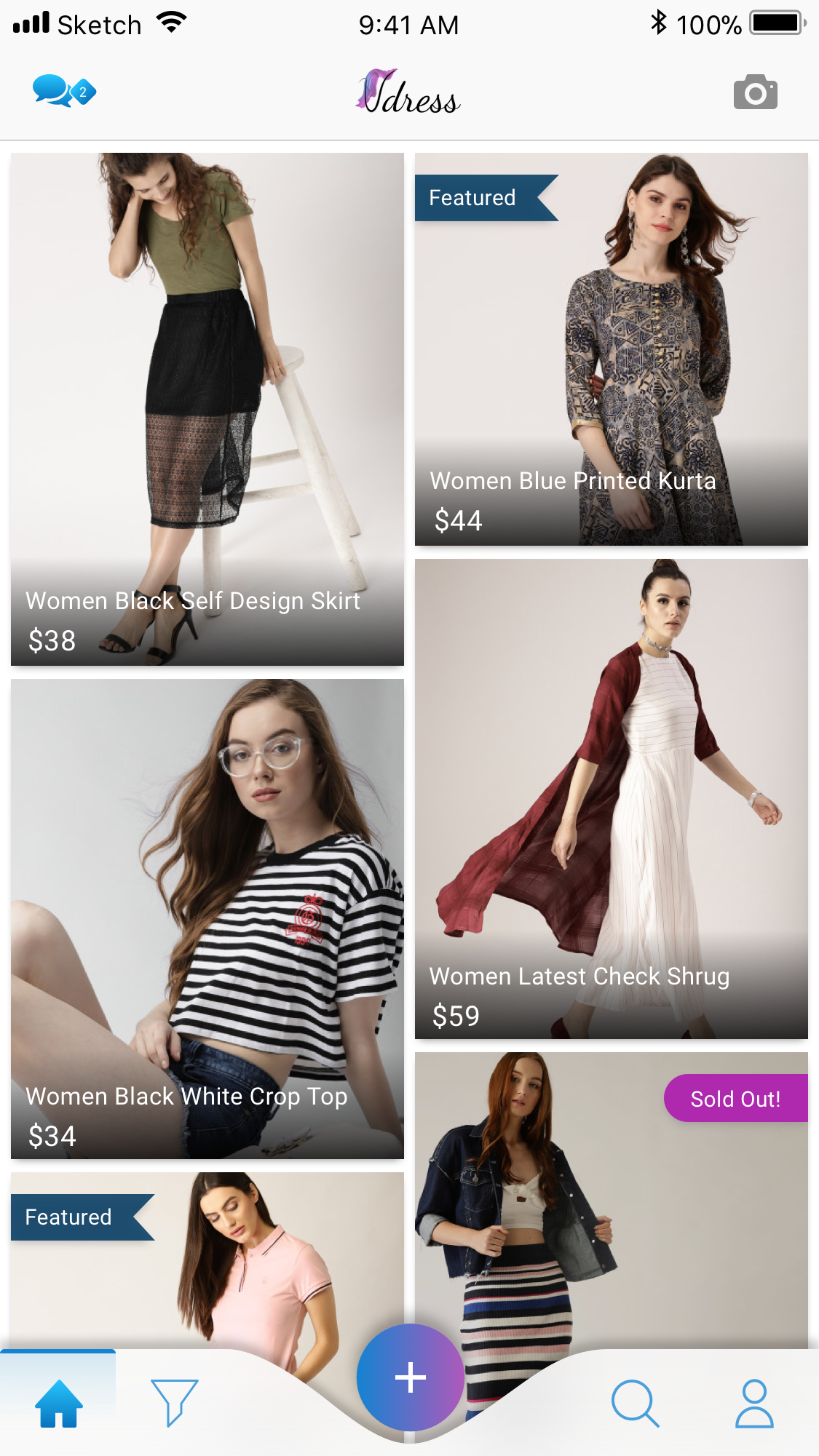
Task: Open Women Blue Printed Kurta card
Action: pos(611,349)
